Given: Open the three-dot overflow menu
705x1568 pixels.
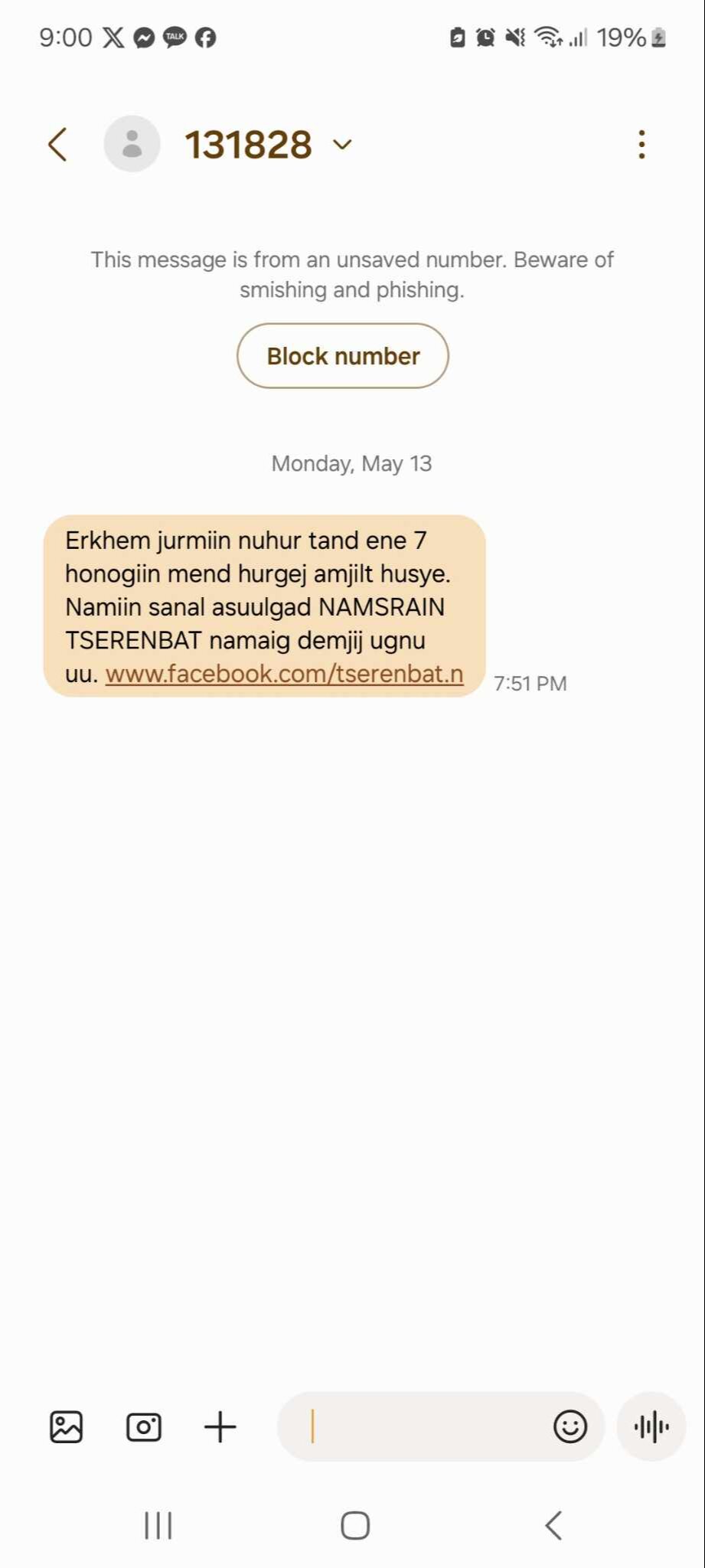Looking at the screenshot, I should coord(641,145).
